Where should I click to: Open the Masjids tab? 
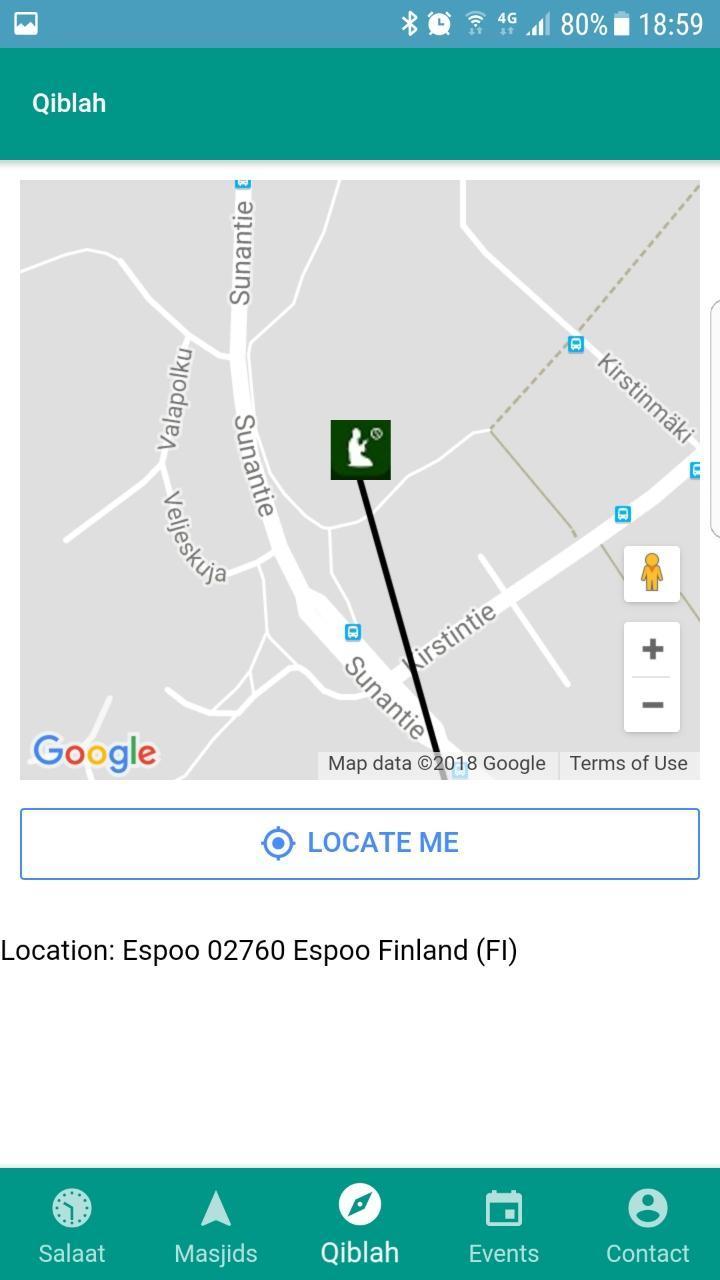(x=216, y=1225)
